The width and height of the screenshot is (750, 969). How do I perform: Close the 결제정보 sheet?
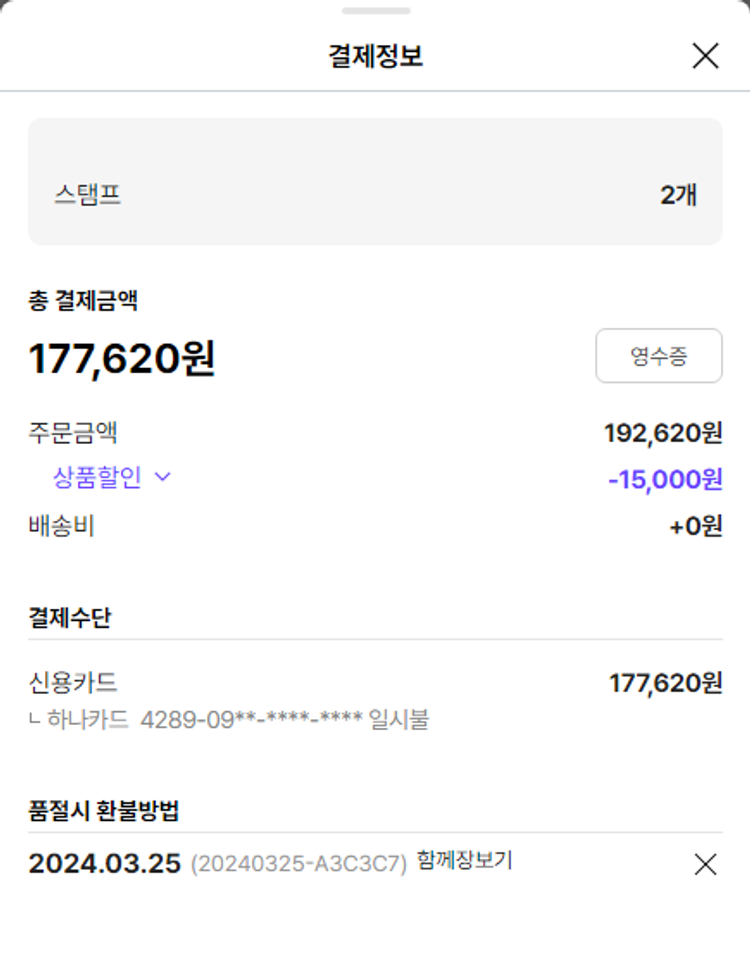(705, 56)
